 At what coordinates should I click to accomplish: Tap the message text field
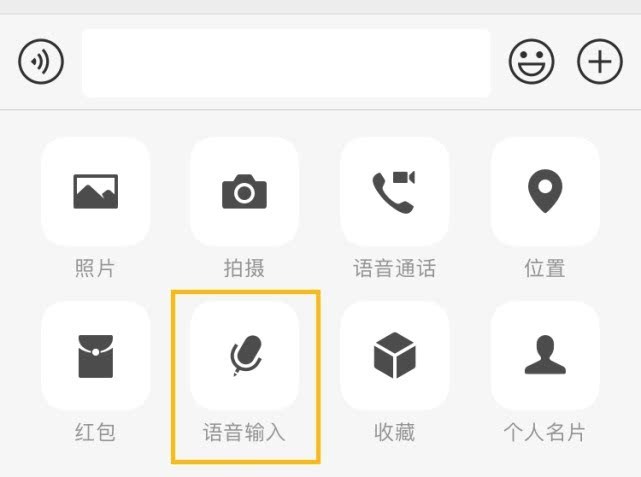[x=286, y=63]
